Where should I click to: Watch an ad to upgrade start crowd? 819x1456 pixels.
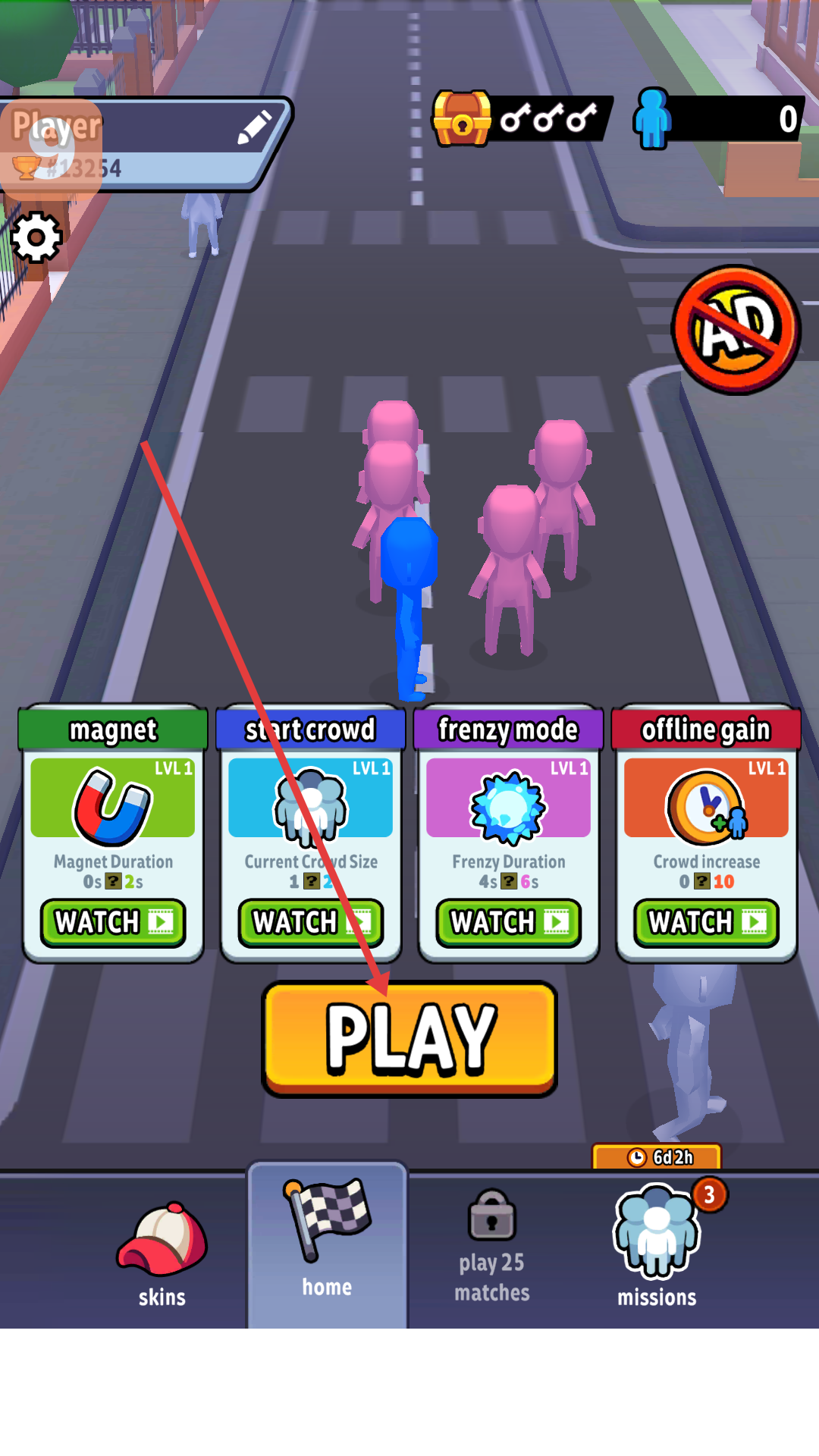(x=310, y=923)
